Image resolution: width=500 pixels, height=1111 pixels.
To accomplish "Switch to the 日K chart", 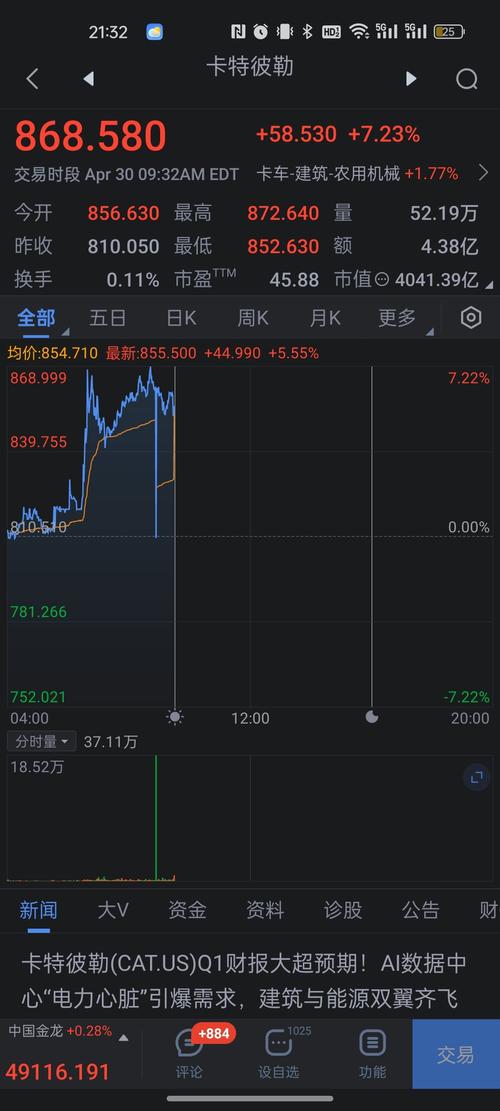I will point(181,318).
